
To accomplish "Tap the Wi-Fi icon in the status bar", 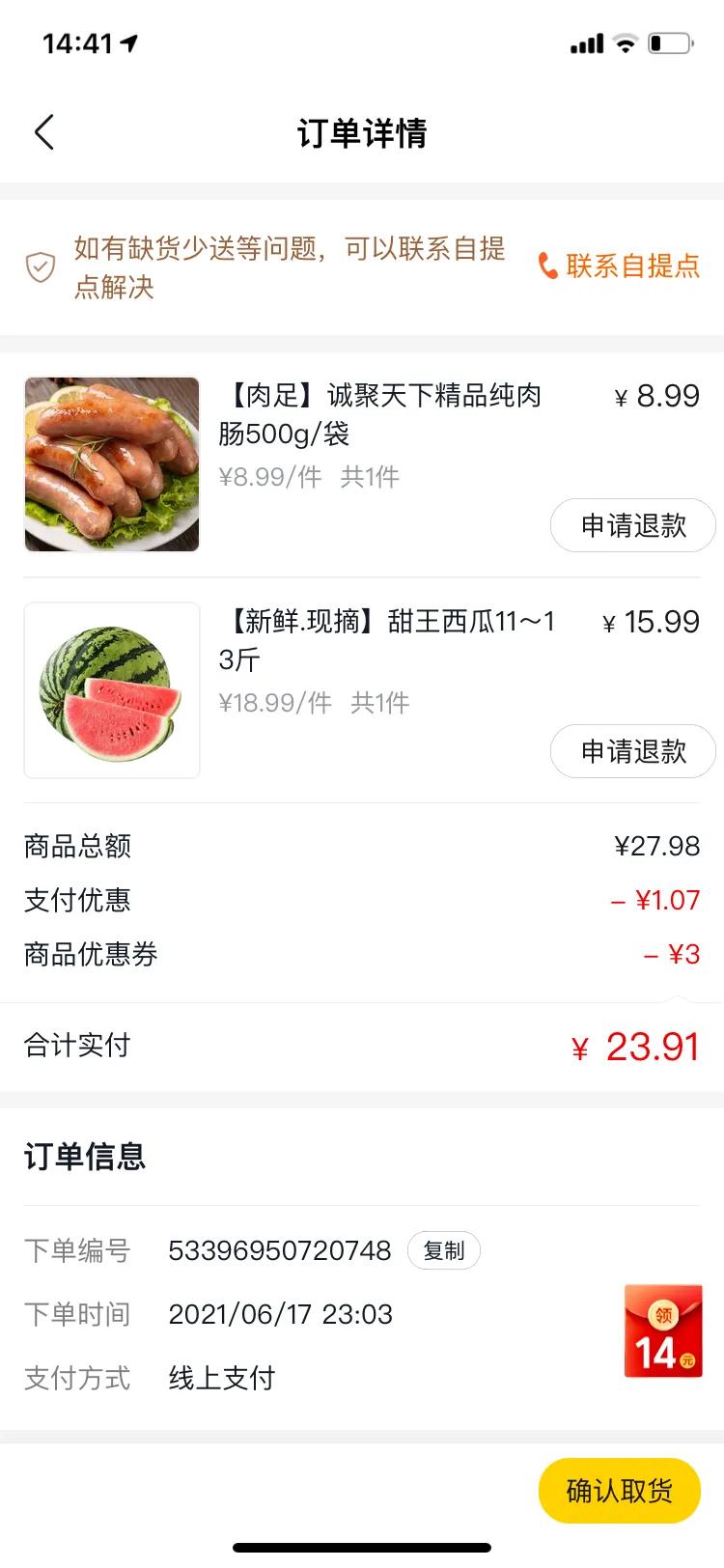I will (x=628, y=43).
